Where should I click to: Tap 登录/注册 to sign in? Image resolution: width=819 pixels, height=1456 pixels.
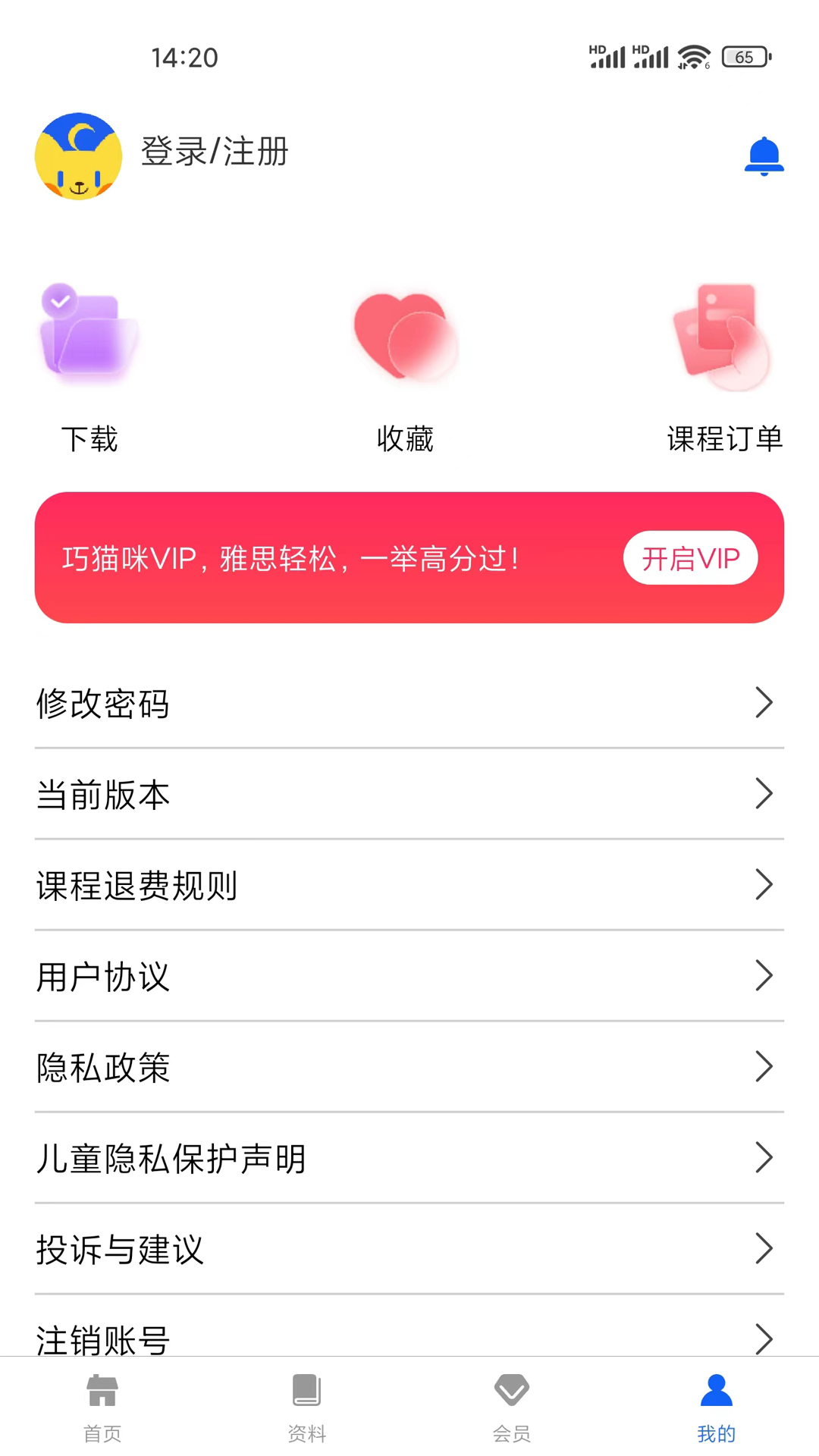215,152
